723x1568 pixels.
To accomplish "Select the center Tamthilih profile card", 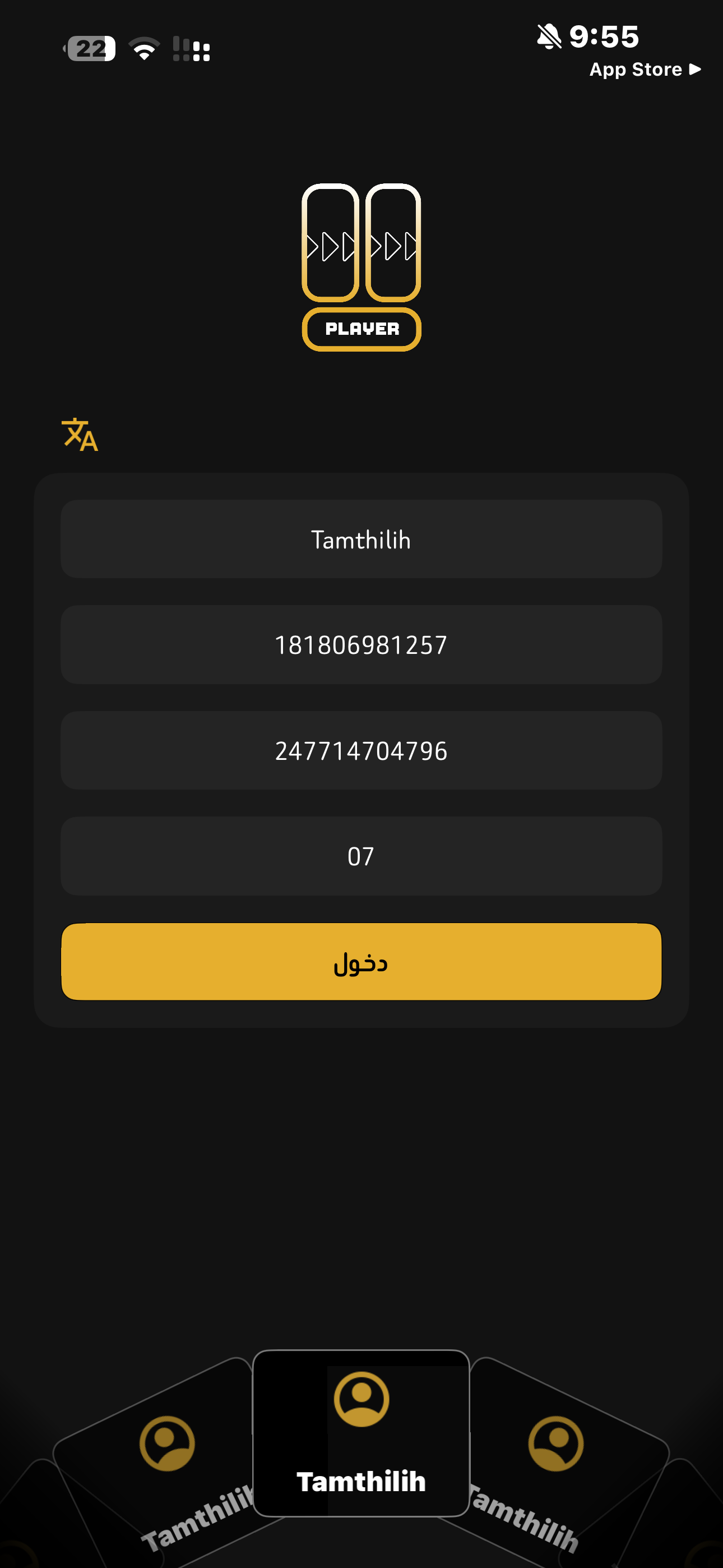I will coord(361,1433).
